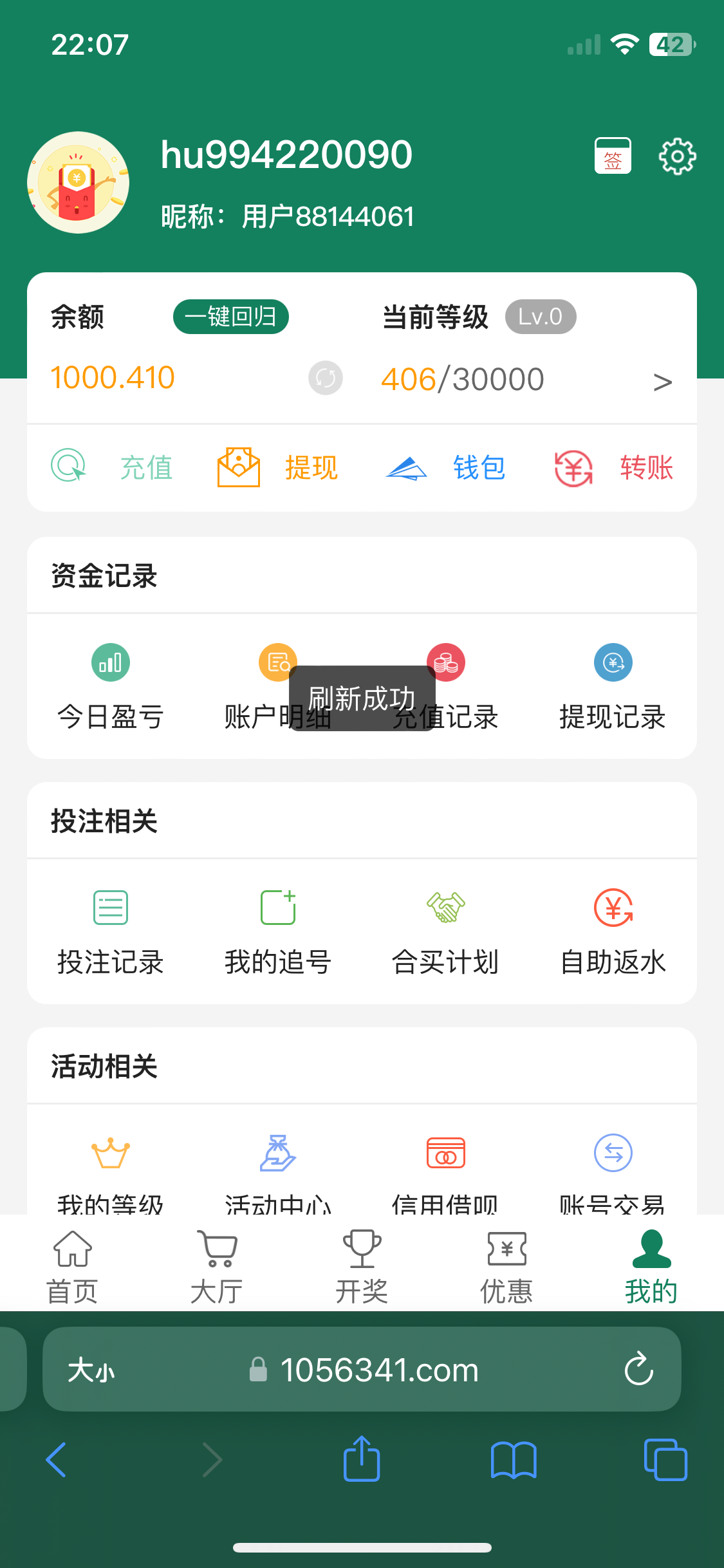This screenshot has height=1568, width=724.
Task: Switch to the 优惠 tab
Action: (506, 1265)
